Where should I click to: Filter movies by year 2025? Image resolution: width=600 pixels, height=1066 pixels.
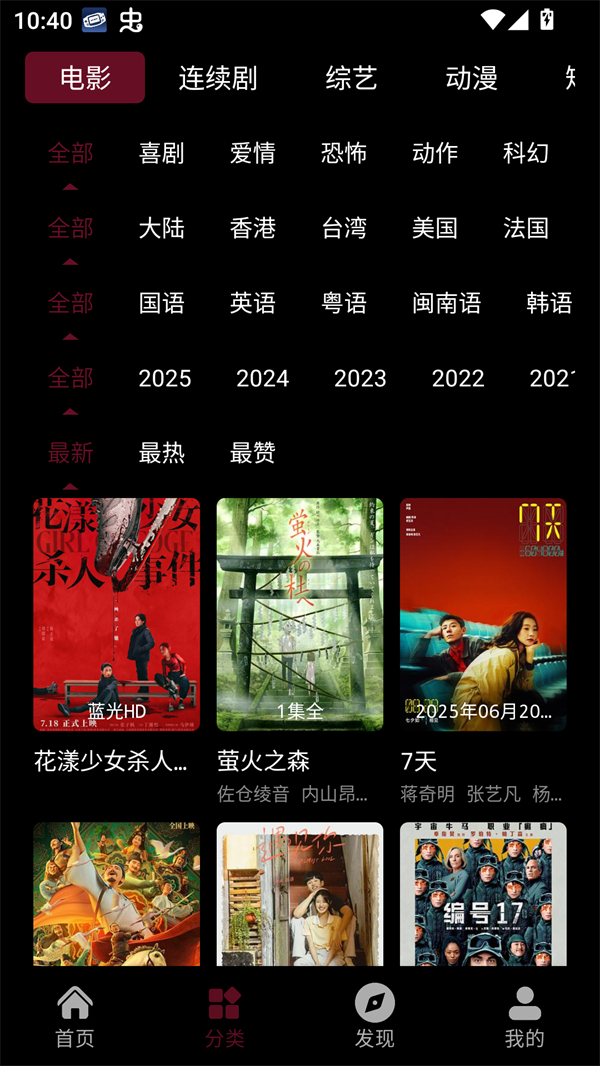tap(165, 378)
